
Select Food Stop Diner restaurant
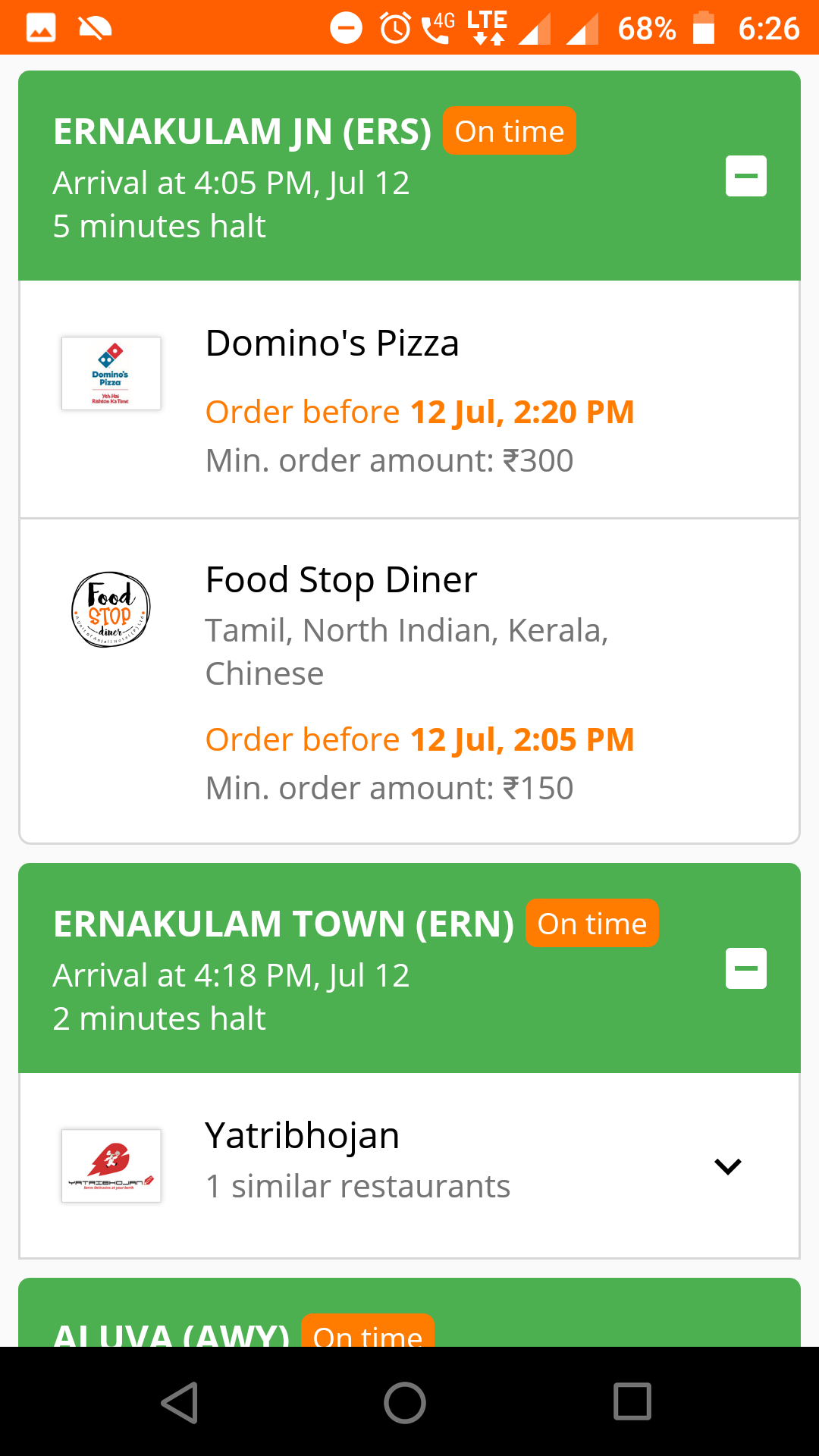(409, 680)
